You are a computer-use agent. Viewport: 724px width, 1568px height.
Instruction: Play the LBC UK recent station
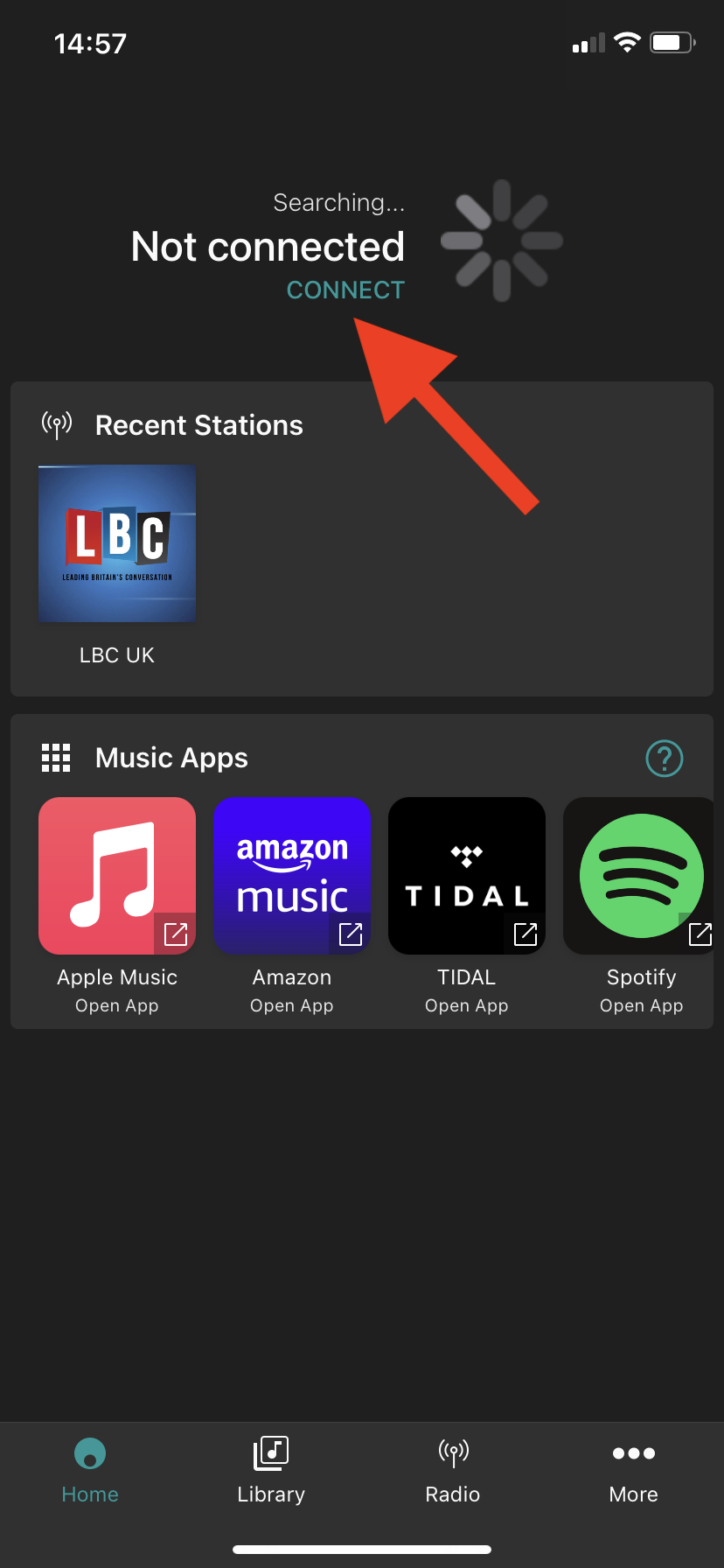point(117,543)
